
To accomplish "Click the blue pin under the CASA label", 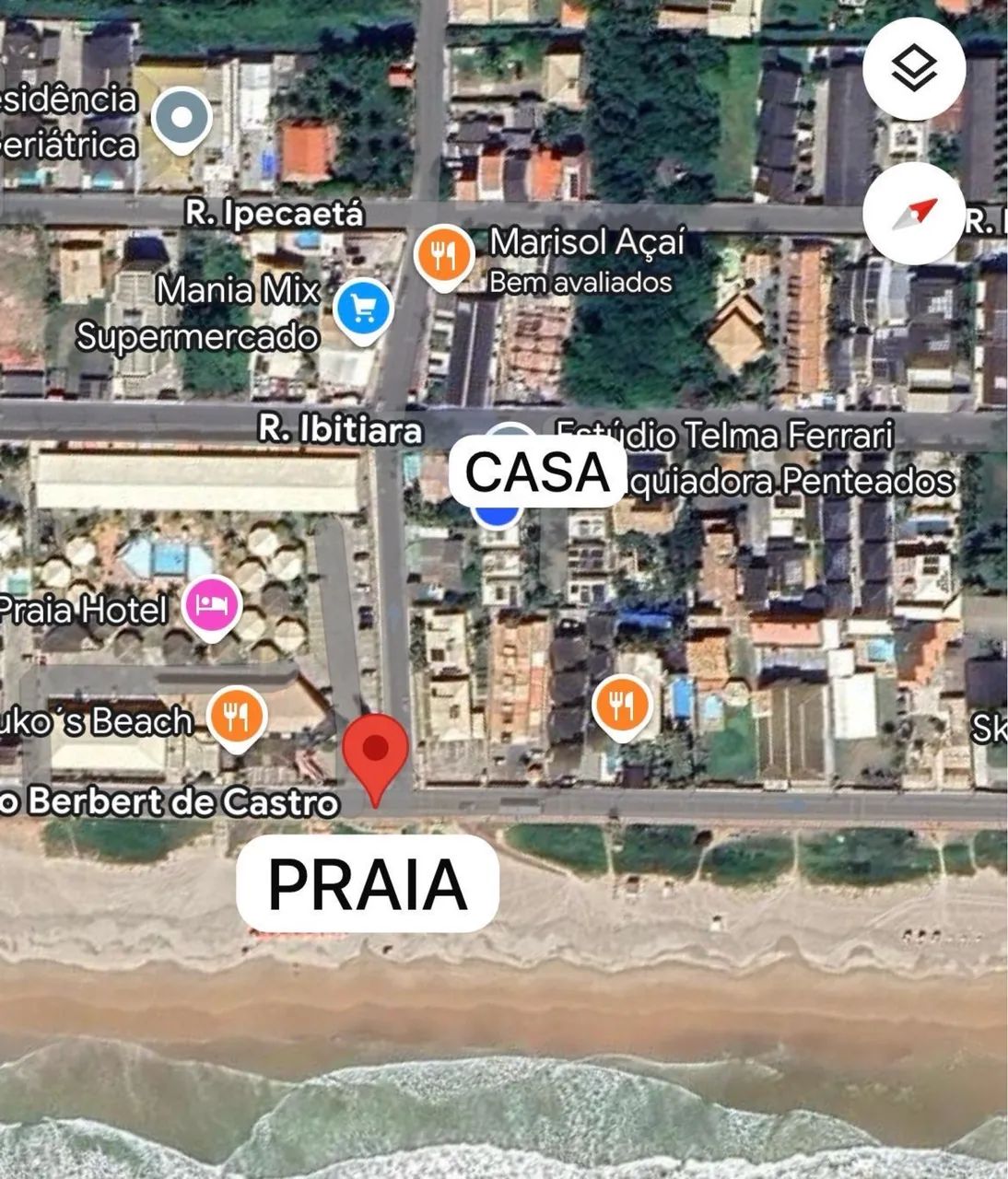I will click(498, 514).
